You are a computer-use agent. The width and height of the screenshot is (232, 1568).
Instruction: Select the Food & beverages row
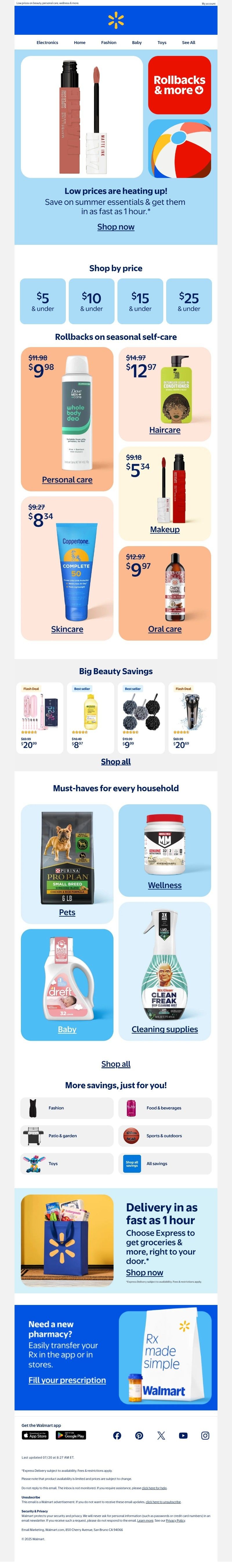tap(164, 1108)
